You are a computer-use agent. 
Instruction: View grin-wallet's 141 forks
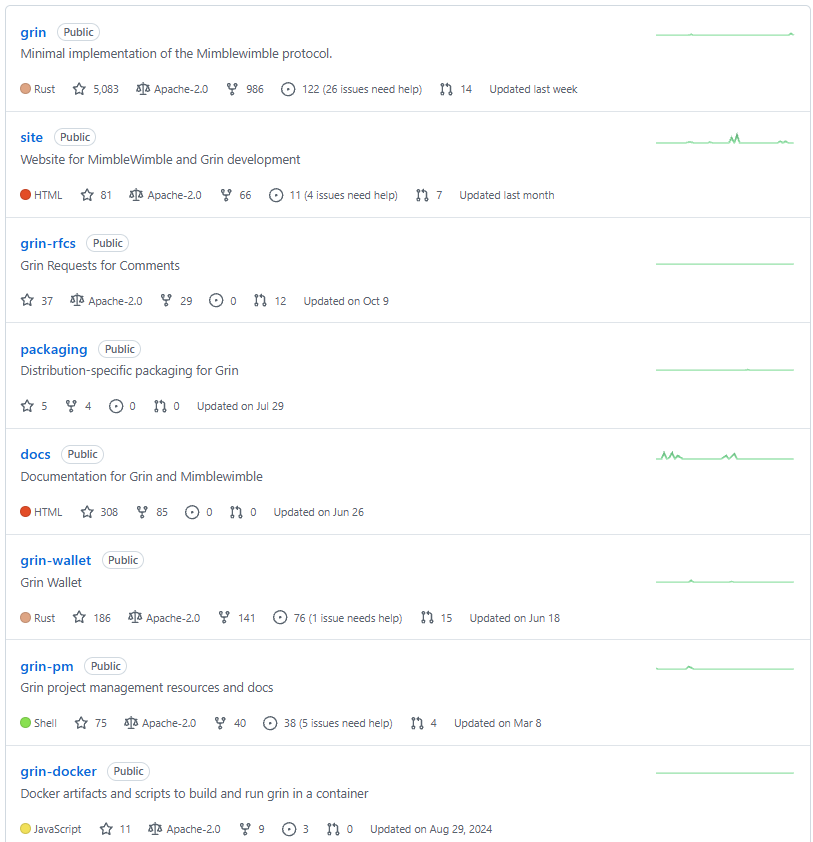click(237, 618)
